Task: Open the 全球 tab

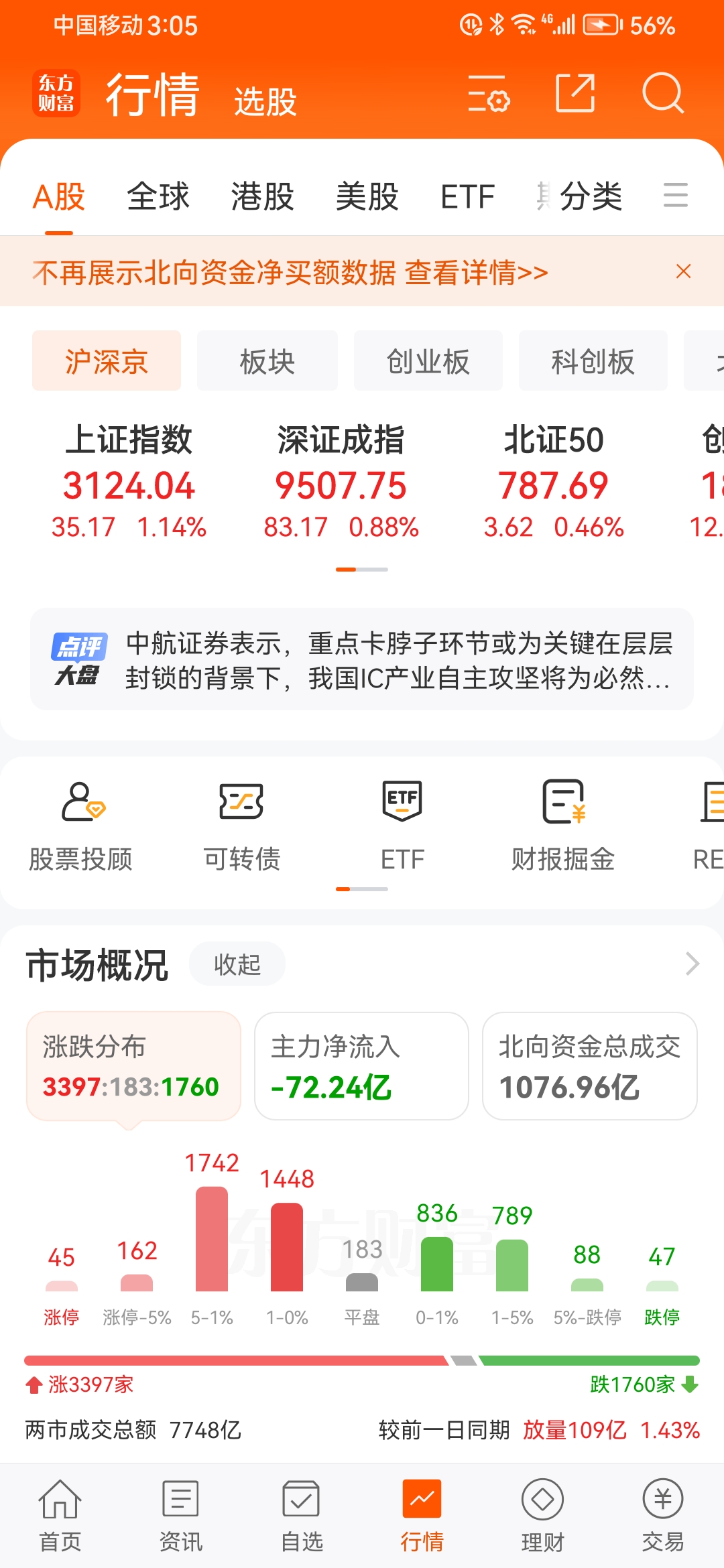Action: point(158,196)
